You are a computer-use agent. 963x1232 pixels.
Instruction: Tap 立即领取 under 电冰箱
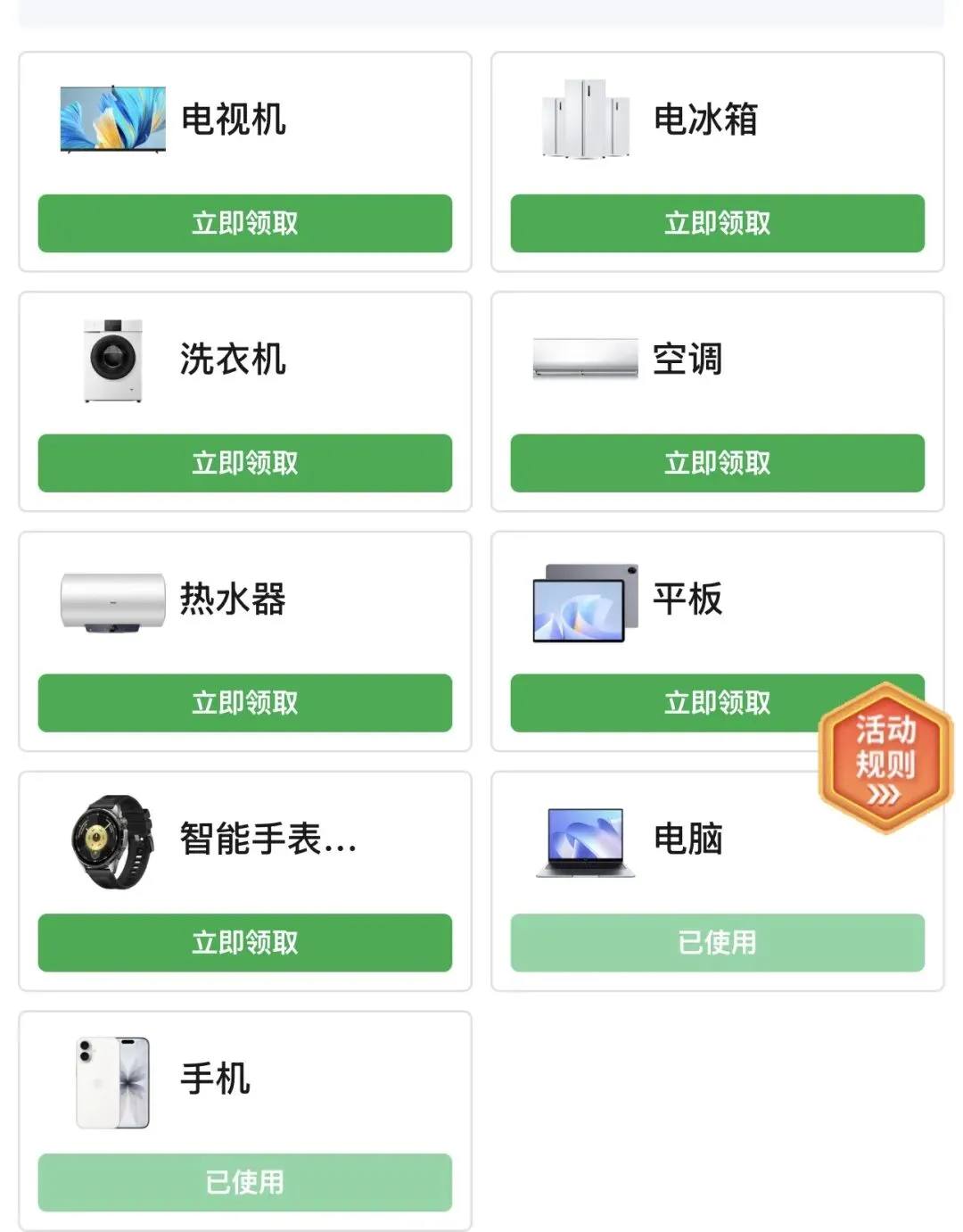(717, 223)
